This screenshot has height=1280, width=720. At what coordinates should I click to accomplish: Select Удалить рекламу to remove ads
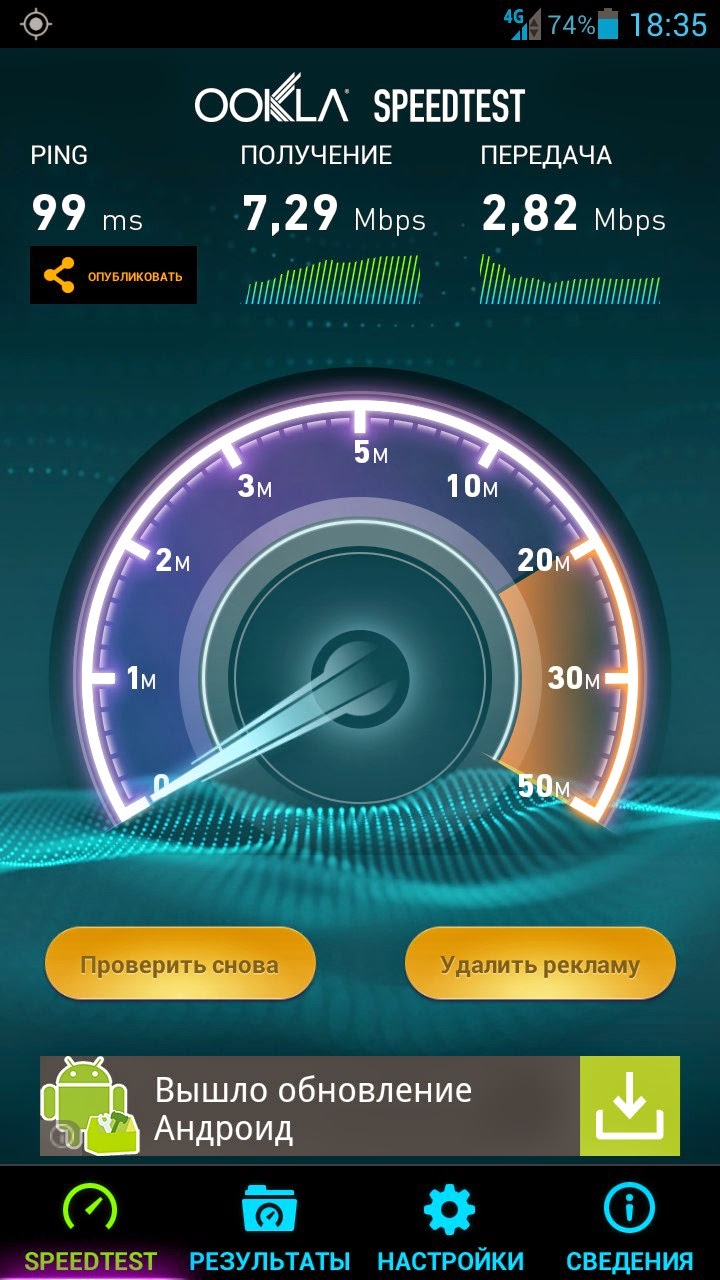click(x=540, y=964)
